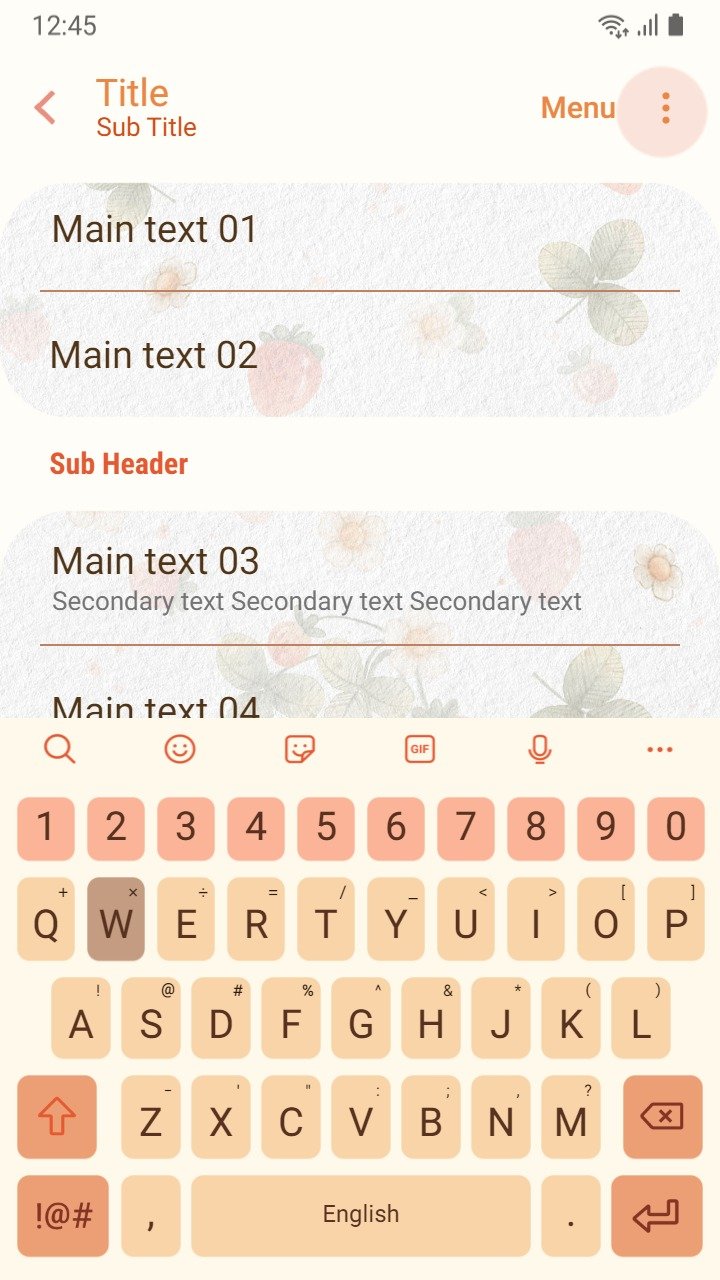The height and width of the screenshot is (1280, 720).
Task: Tap the English space bar
Action: pos(361,1216)
